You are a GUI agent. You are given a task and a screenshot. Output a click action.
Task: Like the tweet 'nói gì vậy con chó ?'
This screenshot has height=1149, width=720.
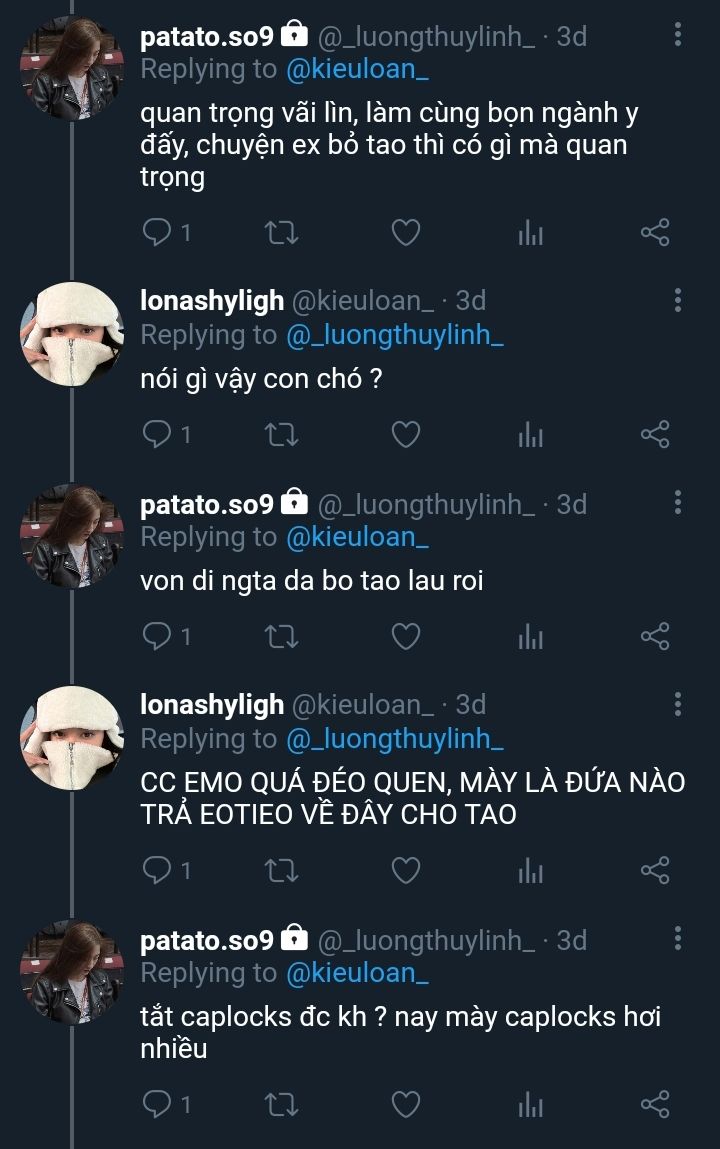[x=405, y=435]
